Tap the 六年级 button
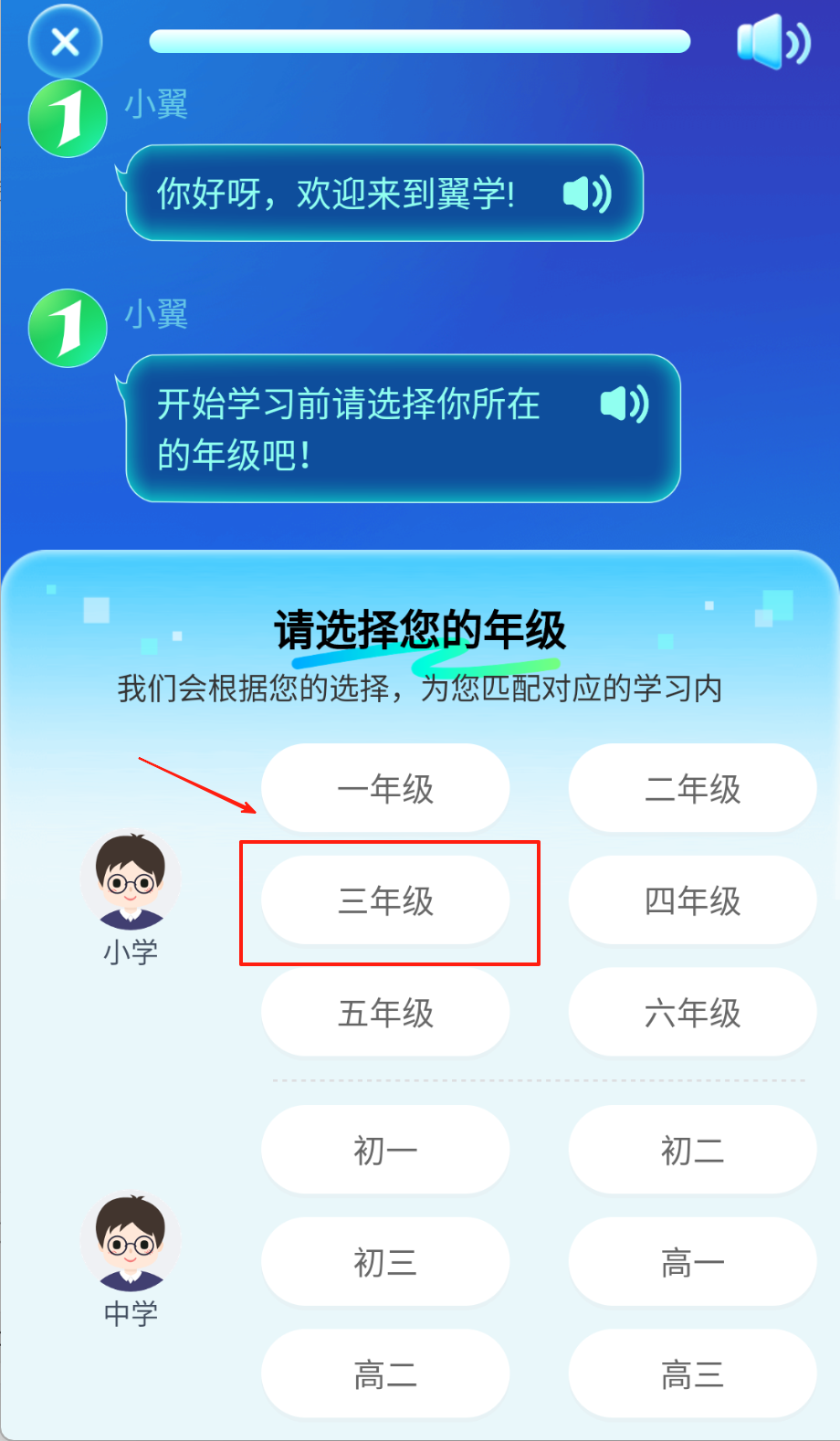The image size is (840, 1441). [x=692, y=1013]
